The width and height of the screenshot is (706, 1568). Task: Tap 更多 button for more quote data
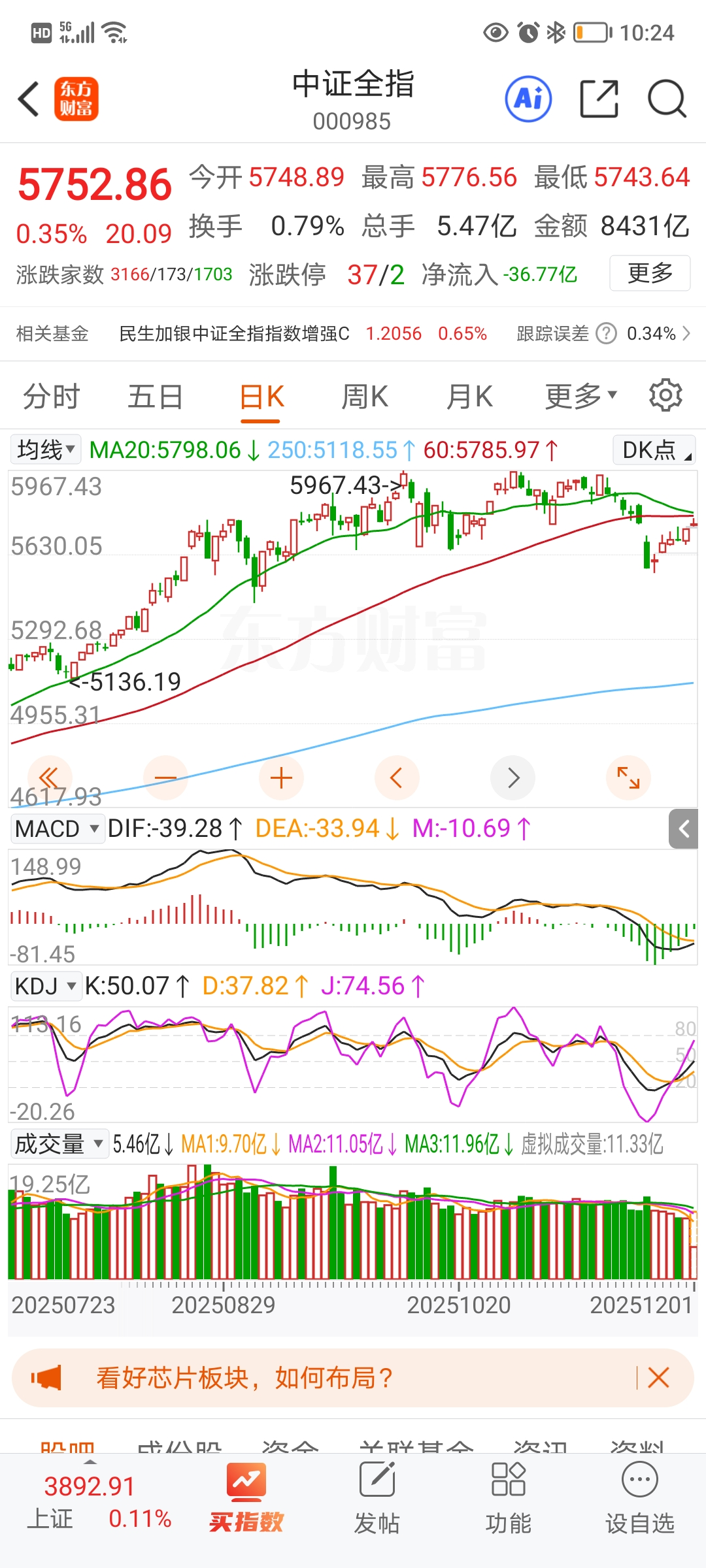[649, 273]
